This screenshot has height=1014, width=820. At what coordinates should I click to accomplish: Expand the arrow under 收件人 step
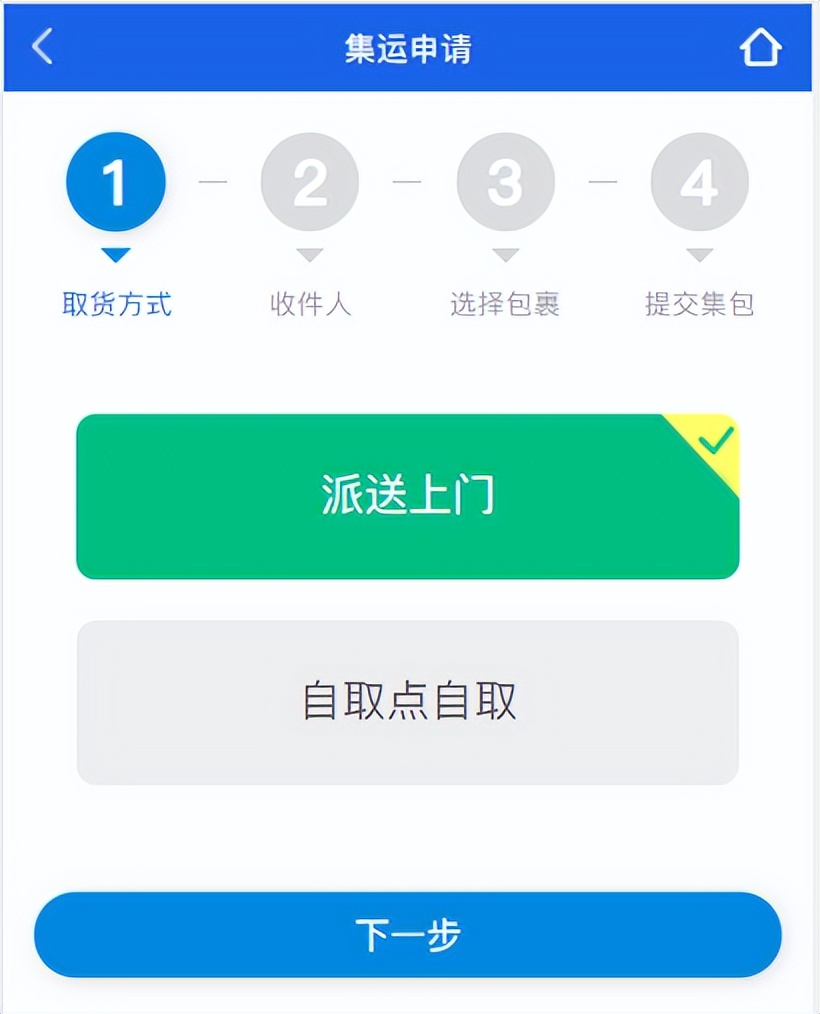pyautogui.click(x=310, y=252)
